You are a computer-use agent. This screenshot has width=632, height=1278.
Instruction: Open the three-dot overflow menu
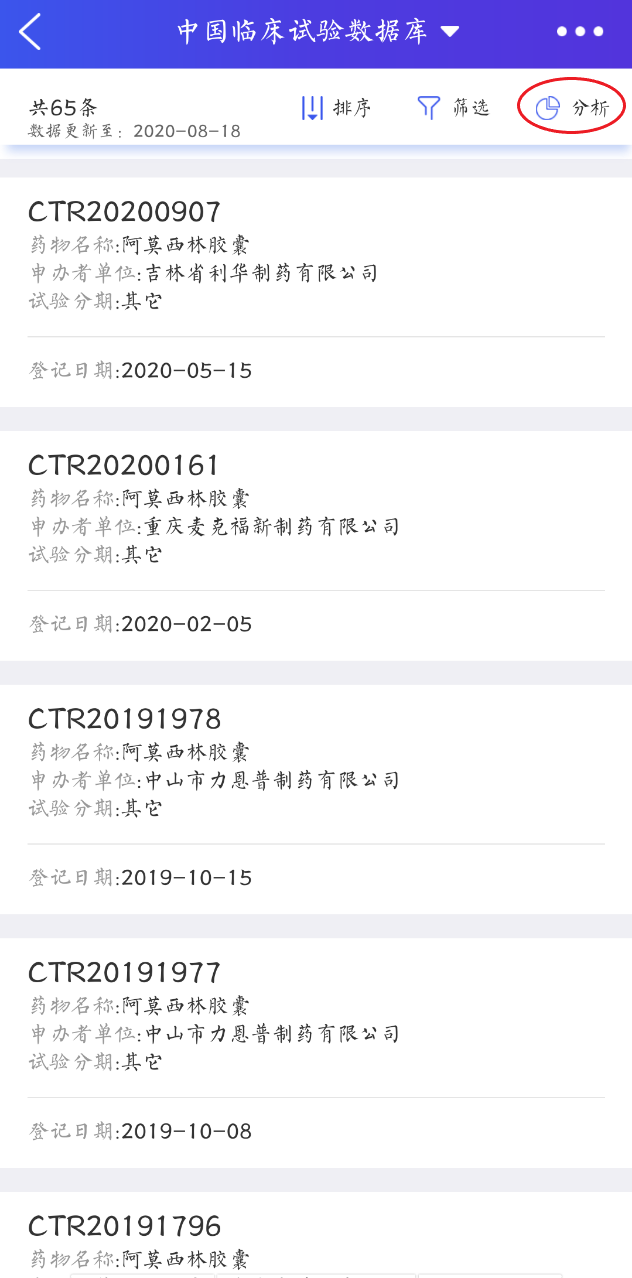pos(580,32)
